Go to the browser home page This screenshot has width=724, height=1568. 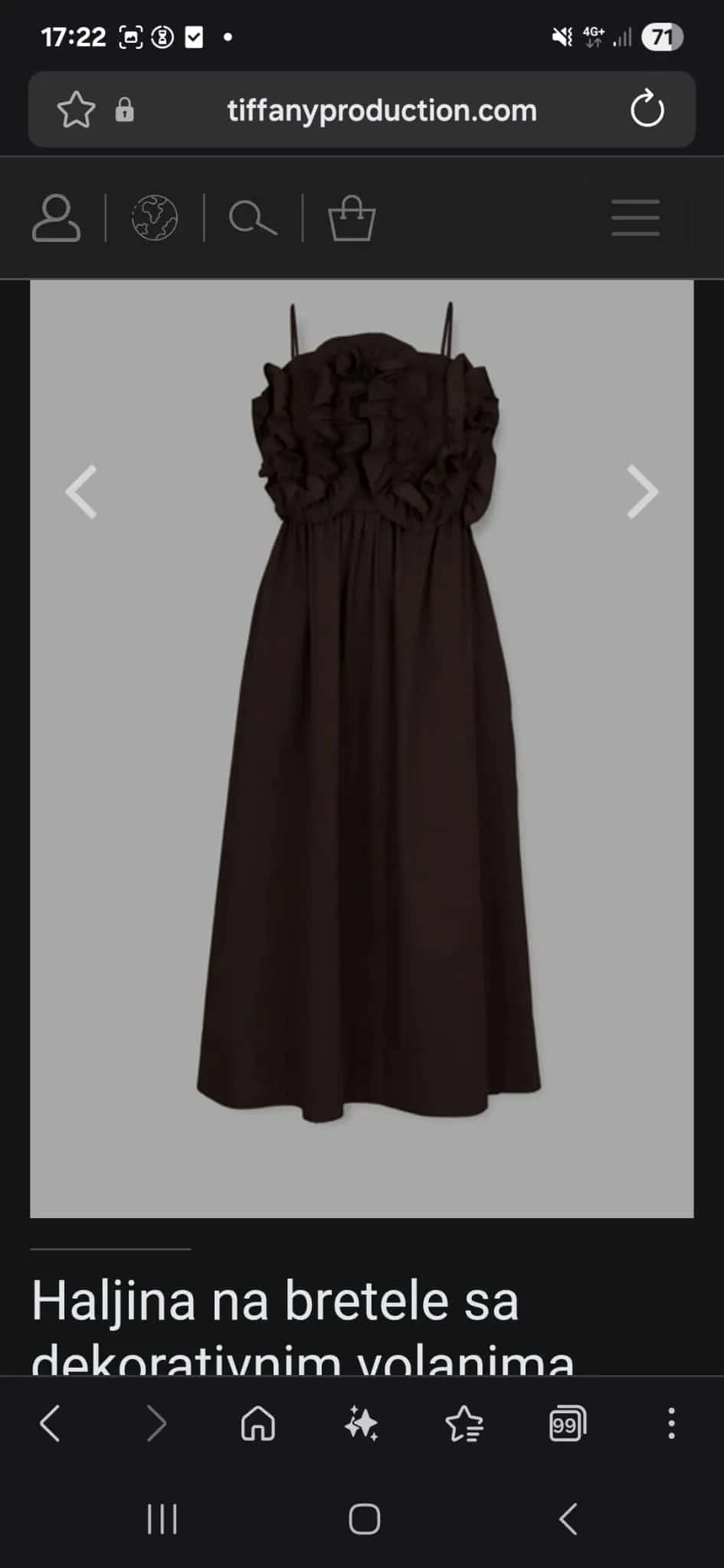[258, 1424]
